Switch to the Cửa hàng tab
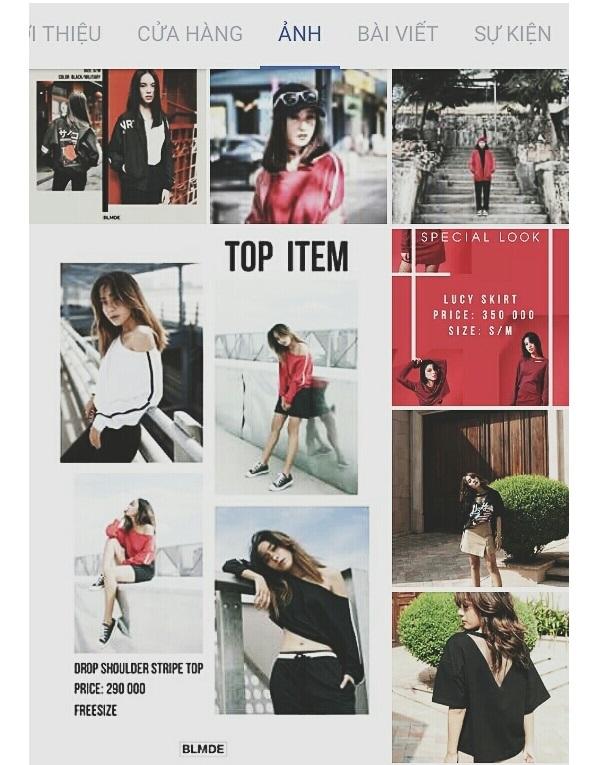This screenshot has height=765, width=601. 190,33
